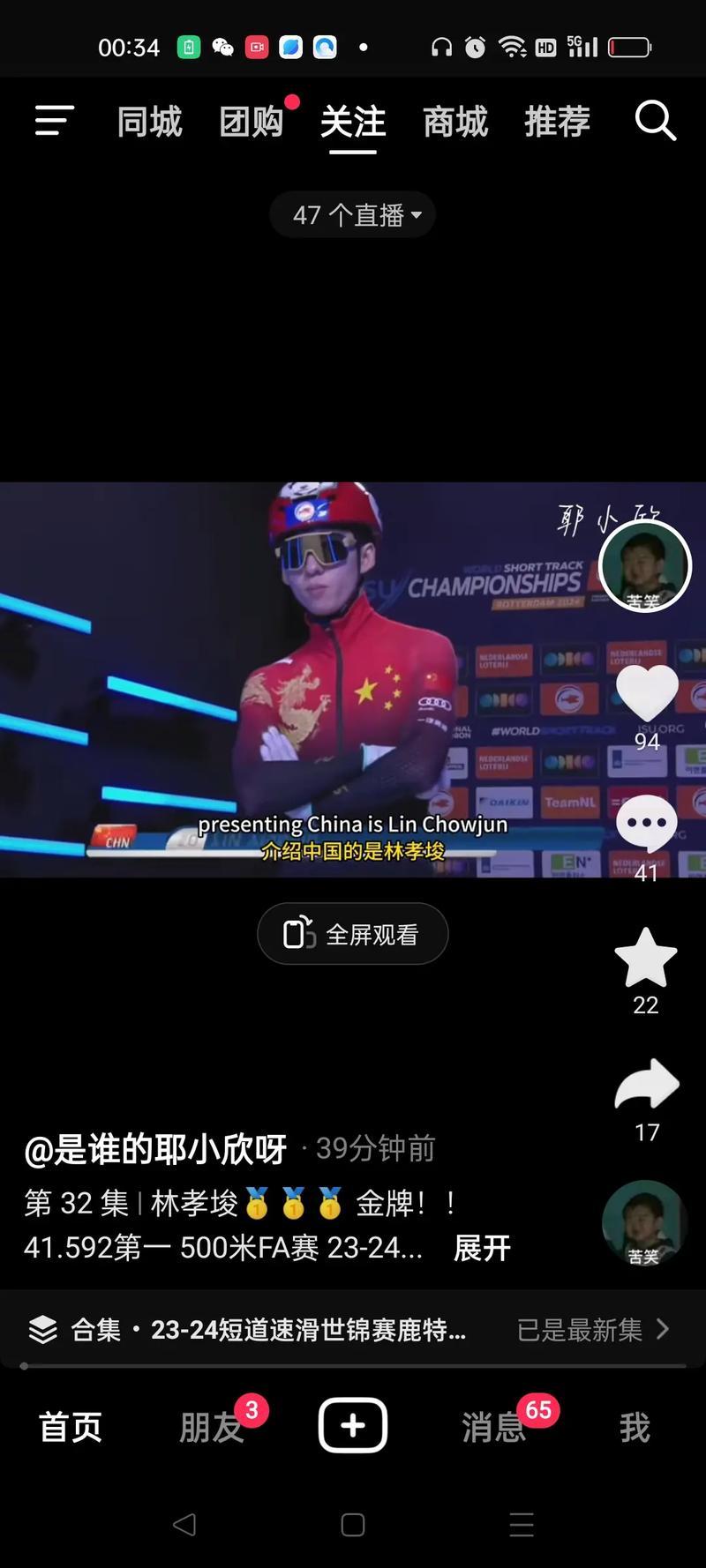This screenshot has height=1568, width=706.
Task: Open the 我 profile tab
Action: click(635, 1427)
